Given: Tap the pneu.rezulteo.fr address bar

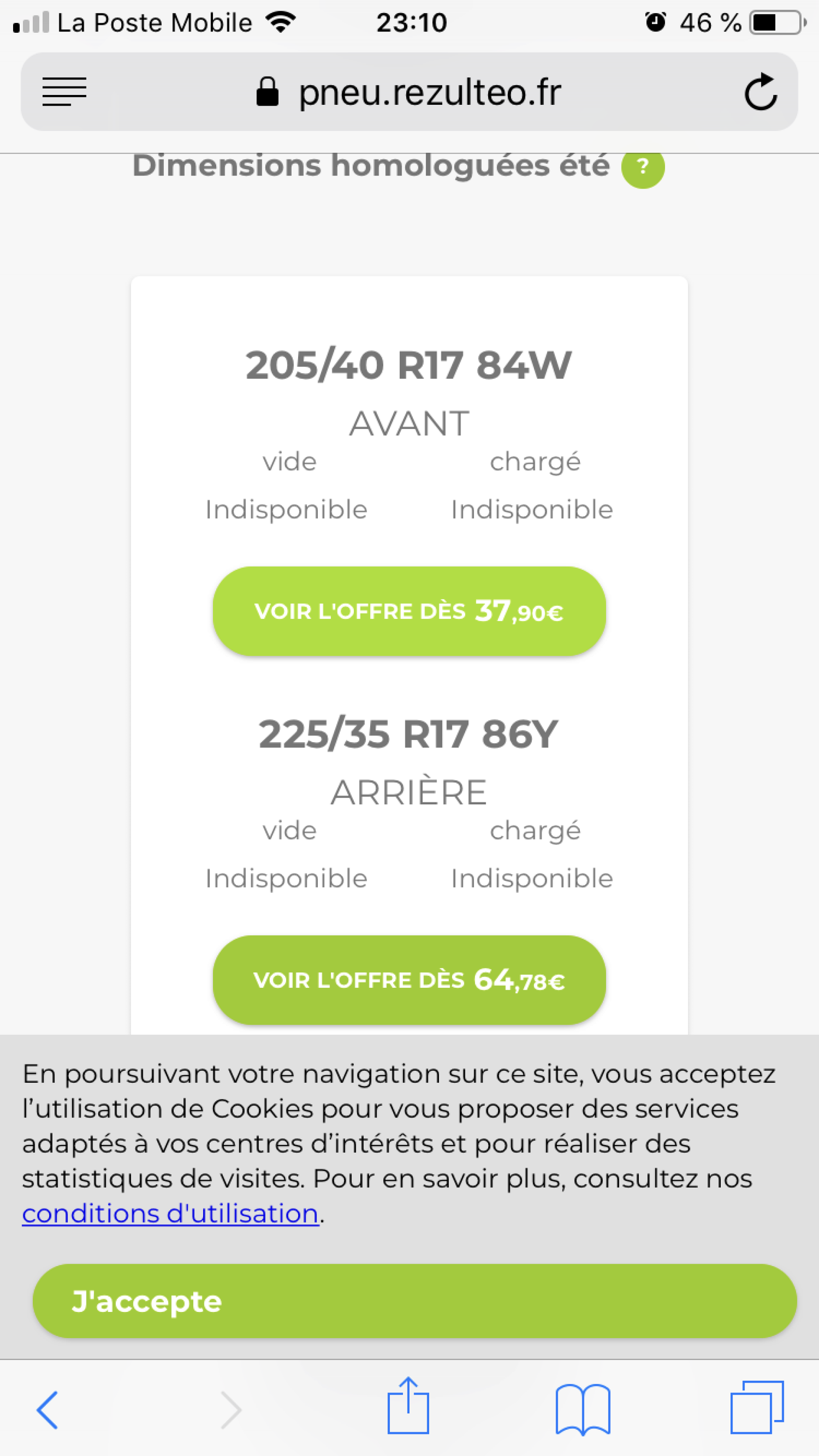Looking at the screenshot, I should (x=409, y=92).
